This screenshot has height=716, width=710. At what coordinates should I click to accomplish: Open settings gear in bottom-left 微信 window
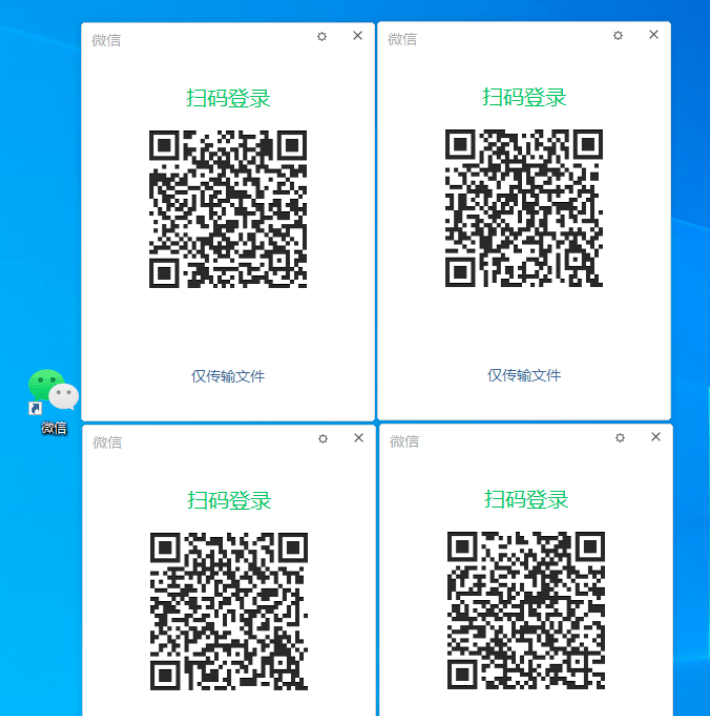coord(323,438)
